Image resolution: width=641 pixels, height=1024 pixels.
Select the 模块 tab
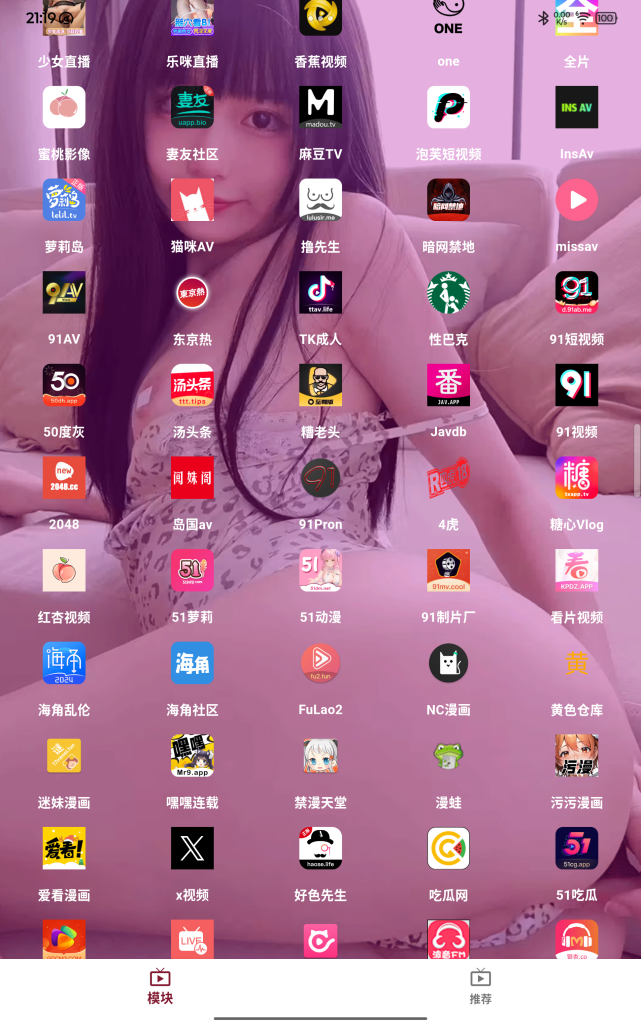pyautogui.click(x=160, y=986)
